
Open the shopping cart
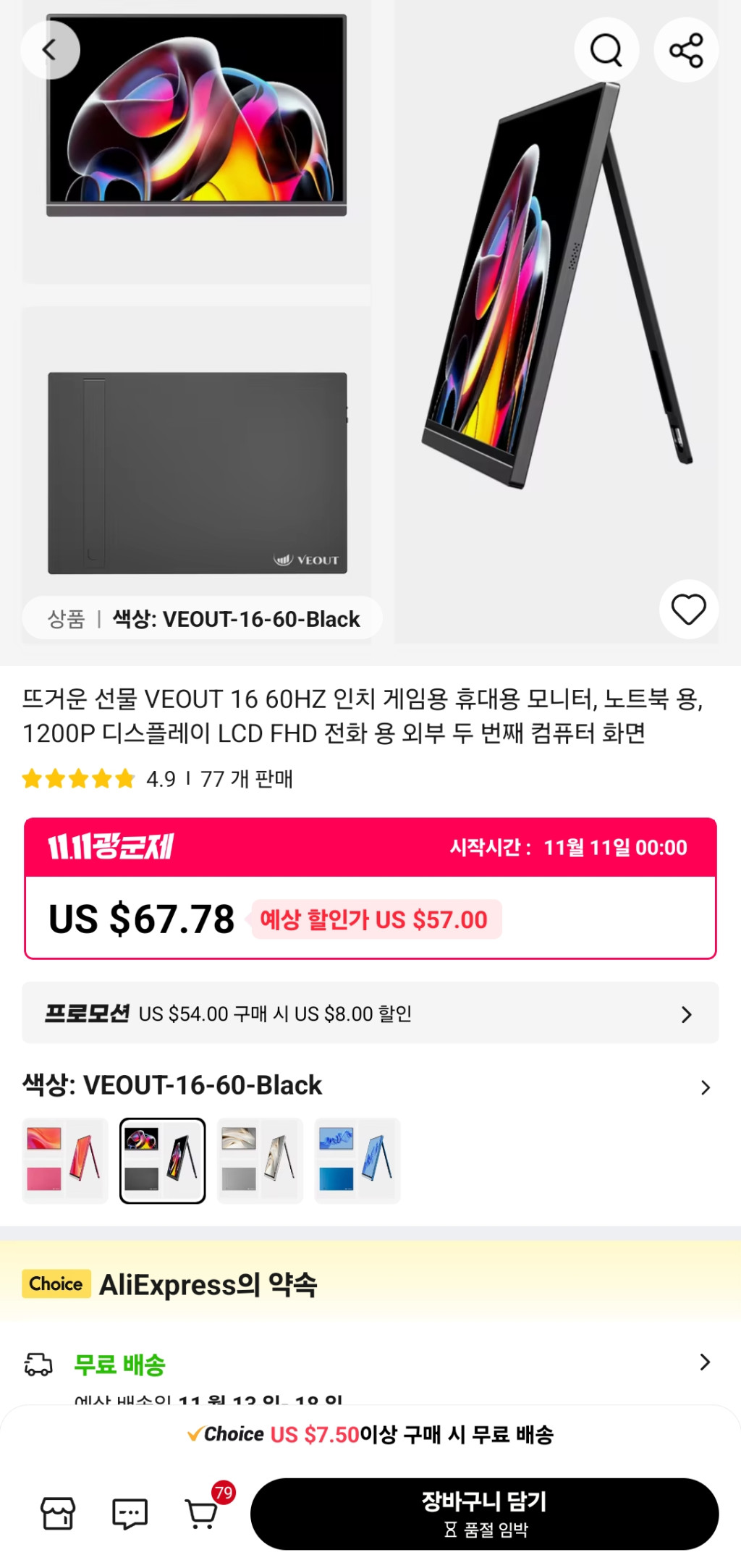tap(202, 1513)
